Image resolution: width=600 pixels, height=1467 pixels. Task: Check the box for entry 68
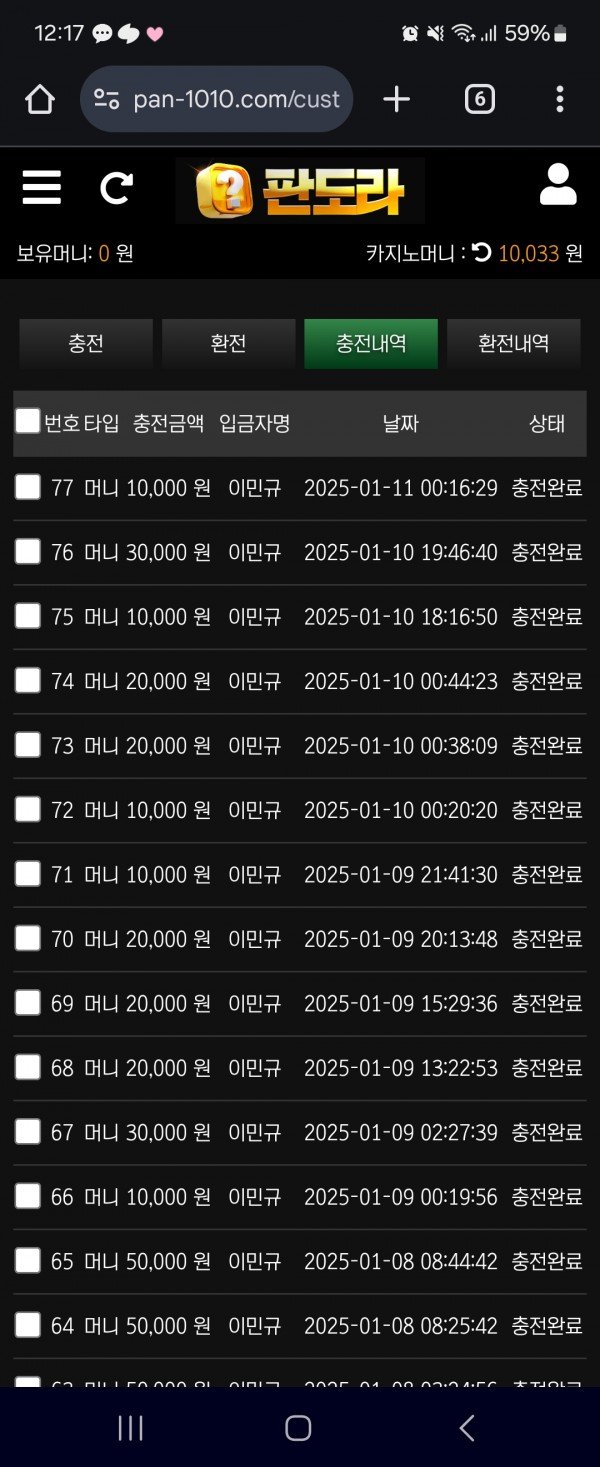28,1067
